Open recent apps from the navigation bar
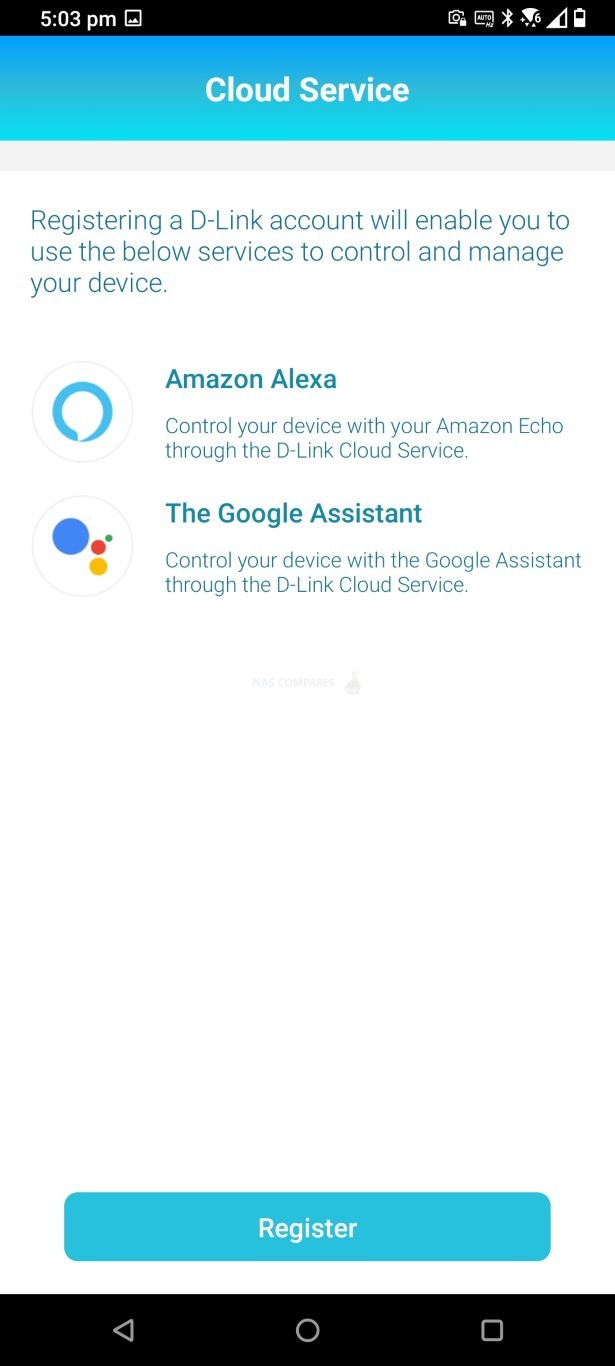The width and height of the screenshot is (615, 1366). point(491,1330)
